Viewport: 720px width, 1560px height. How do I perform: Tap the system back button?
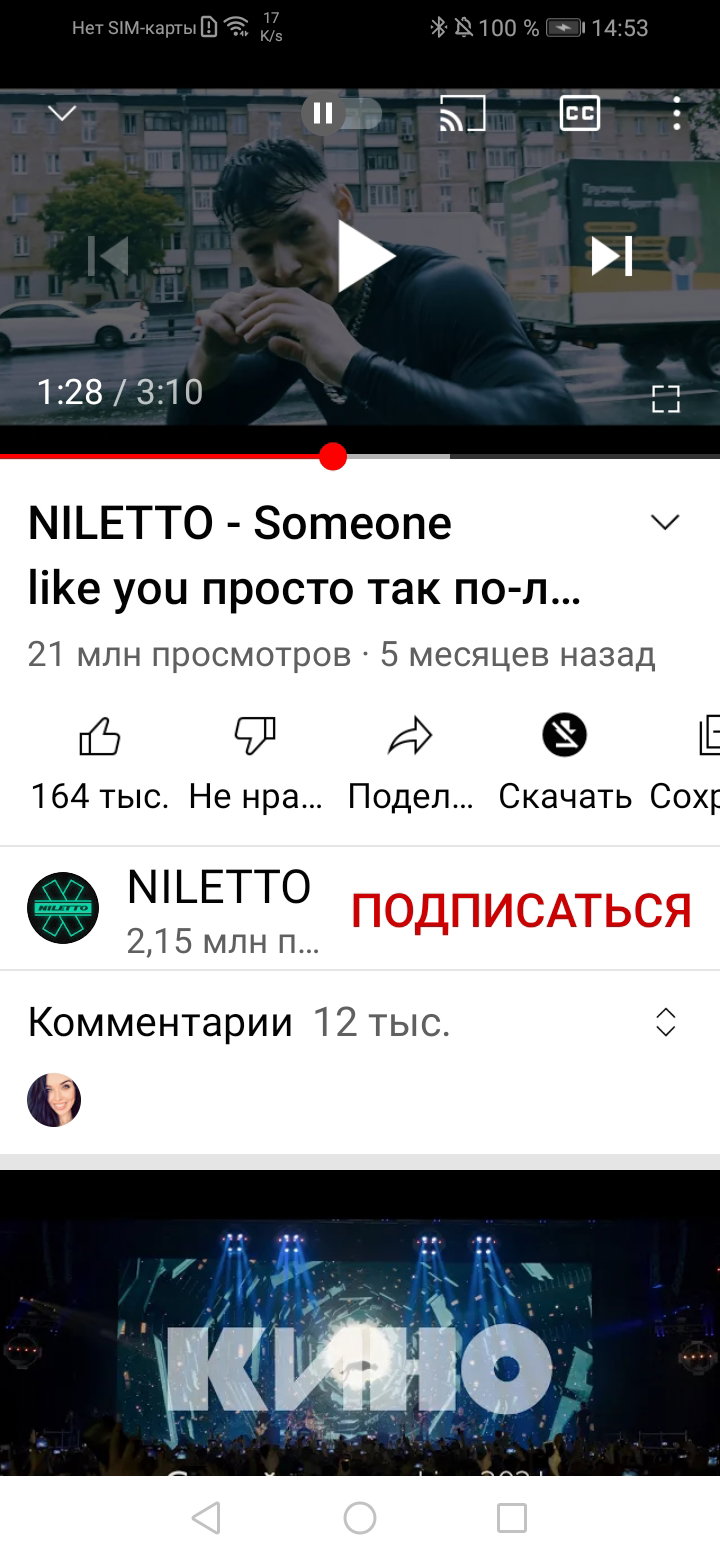(x=206, y=1518)
